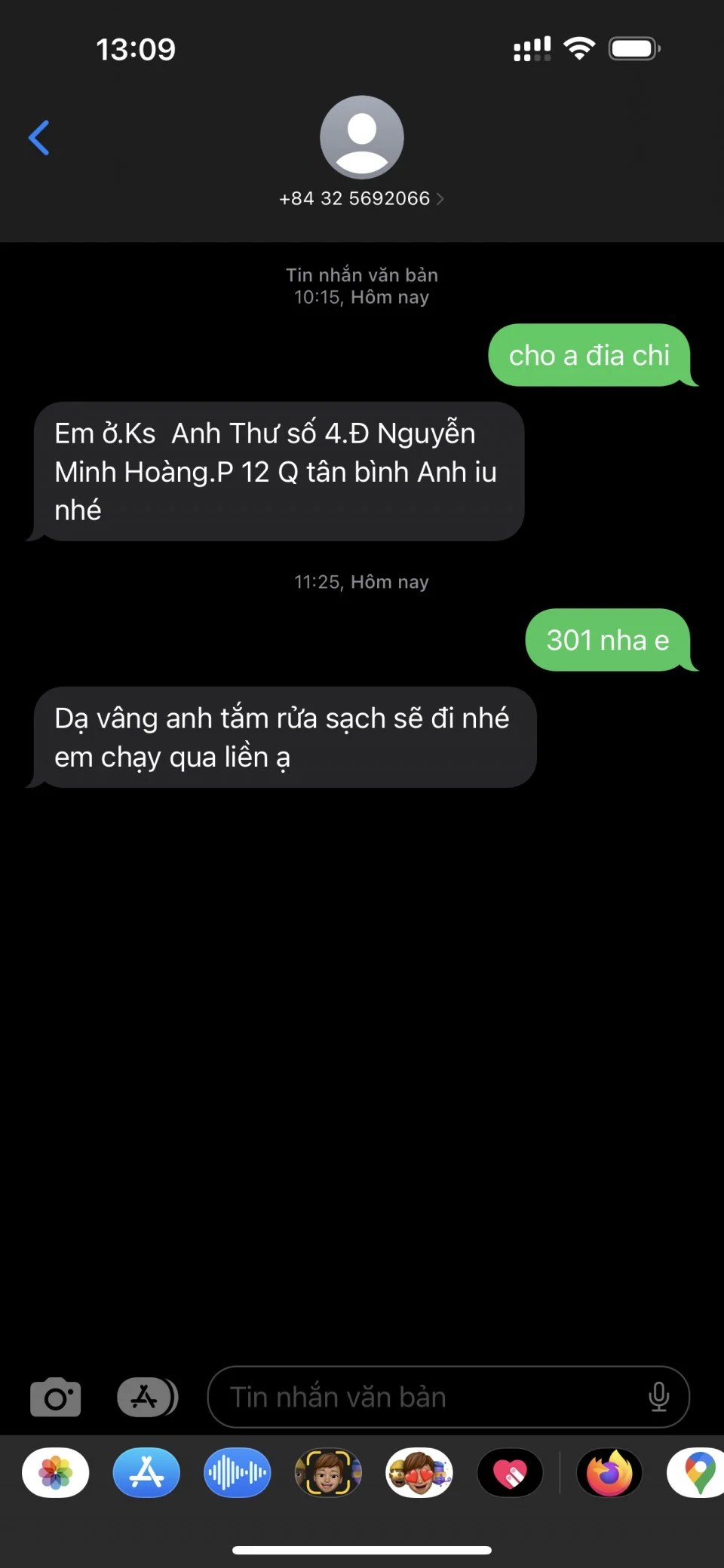724x1568 pixels.
Task: Open Google Maps in the app strip
Action: [x=698, y=1472]
